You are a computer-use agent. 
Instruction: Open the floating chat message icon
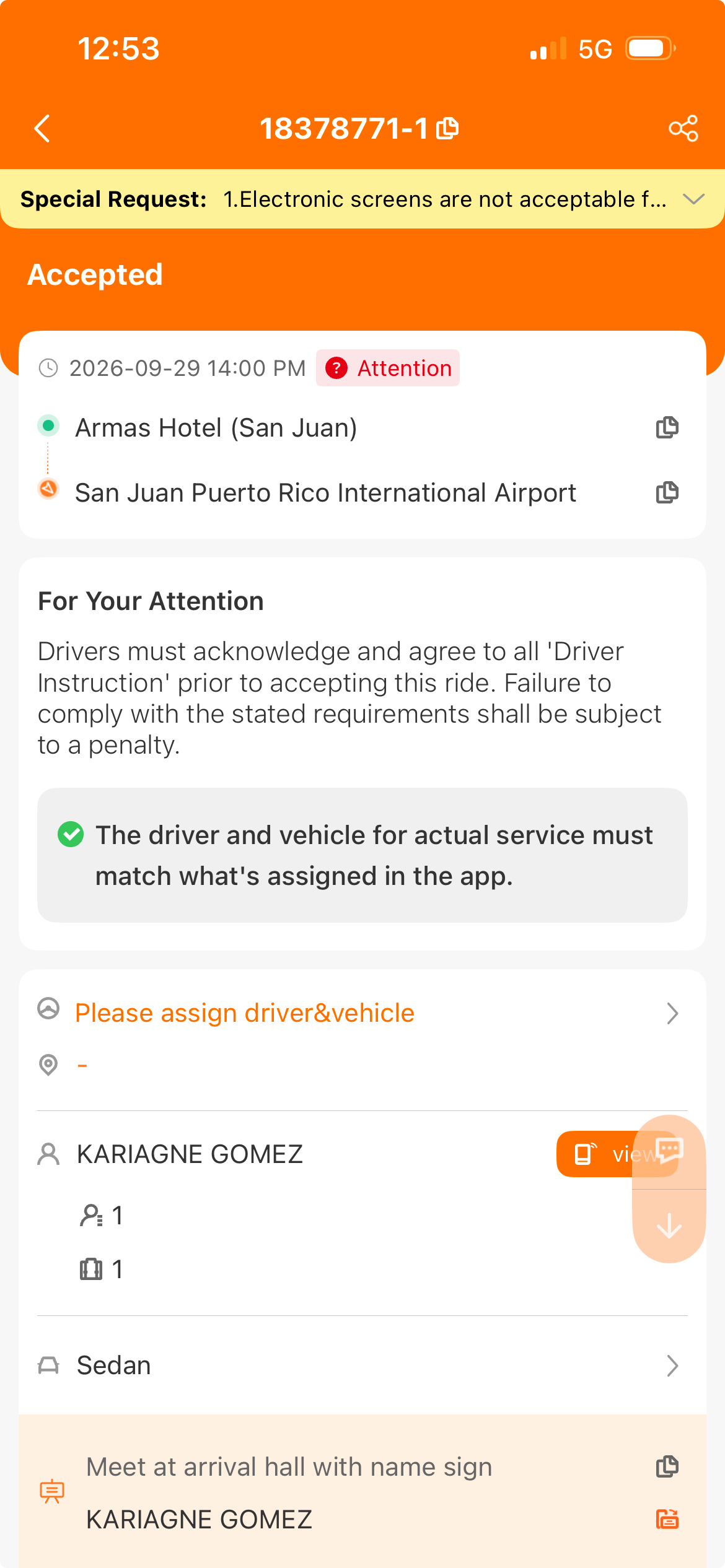click(x=669, y=1151)
